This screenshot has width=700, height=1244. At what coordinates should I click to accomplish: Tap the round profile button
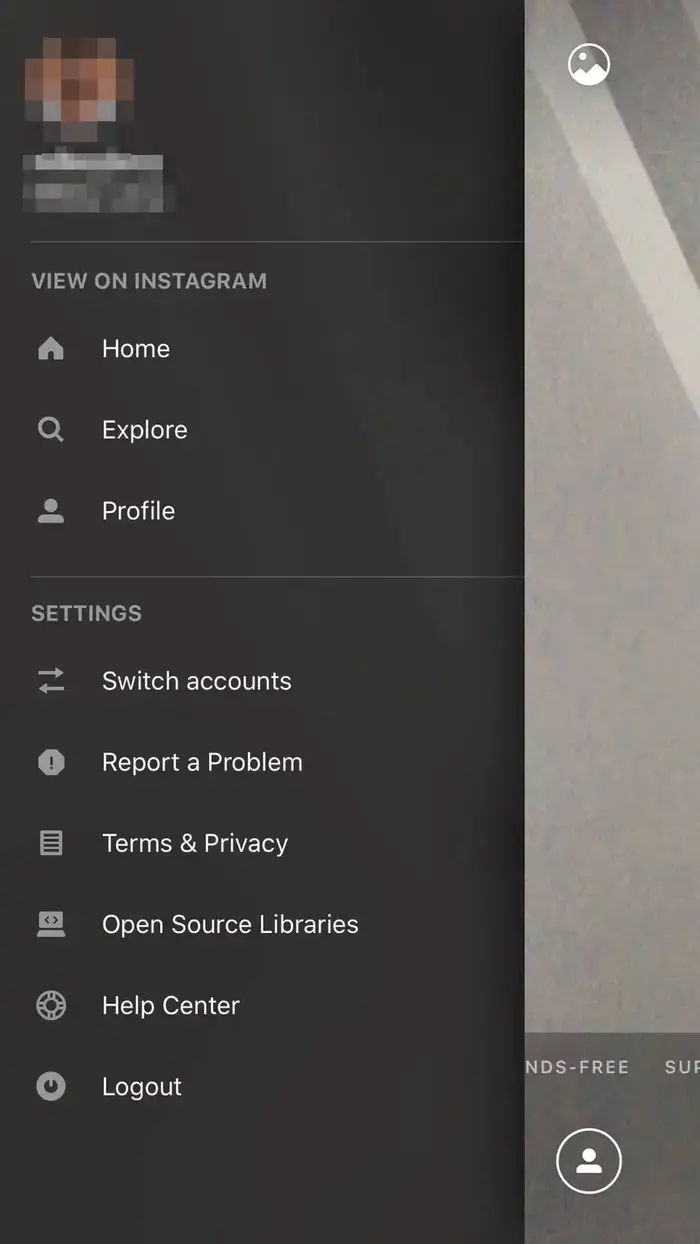click(x=589, y=1161)
